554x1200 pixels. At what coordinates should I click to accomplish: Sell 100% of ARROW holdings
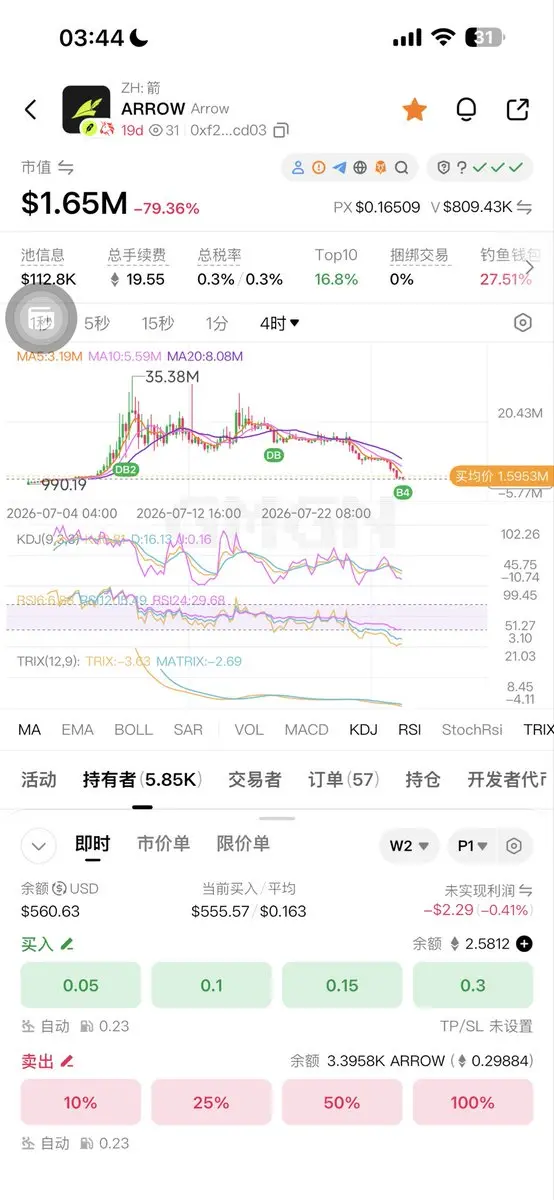click(472, 1102)
